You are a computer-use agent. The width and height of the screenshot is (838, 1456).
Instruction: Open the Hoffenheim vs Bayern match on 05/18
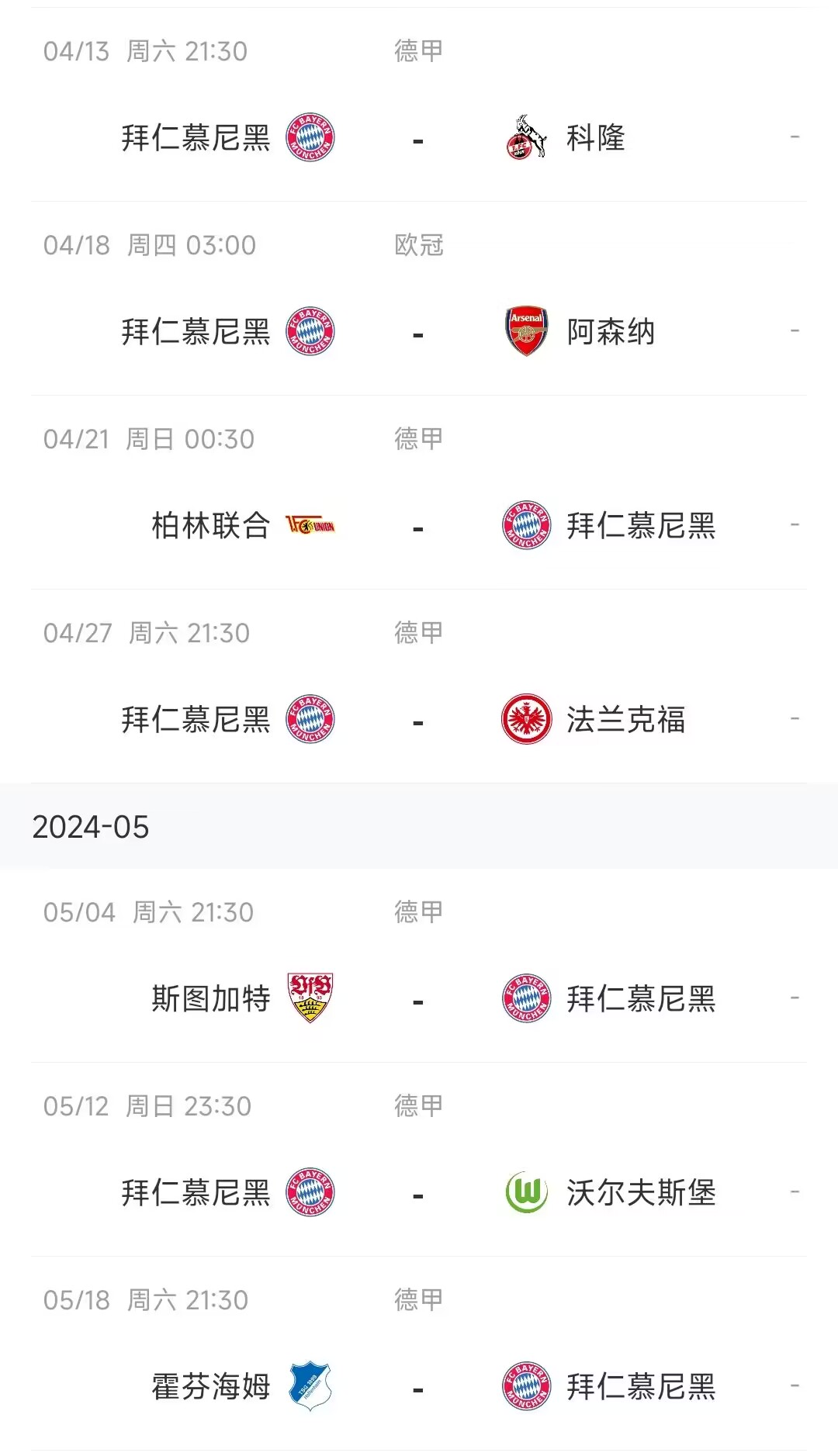click(419, 1354)
